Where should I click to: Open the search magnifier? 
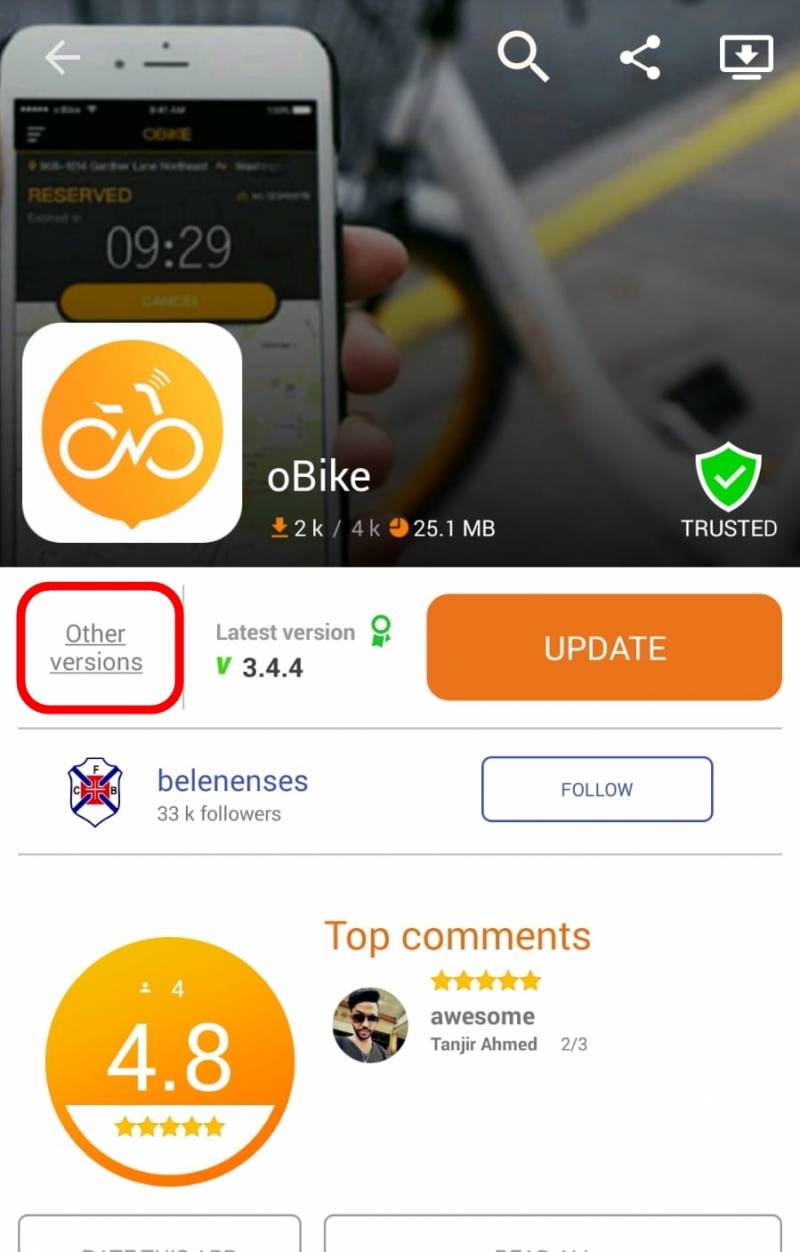(523, 56)
